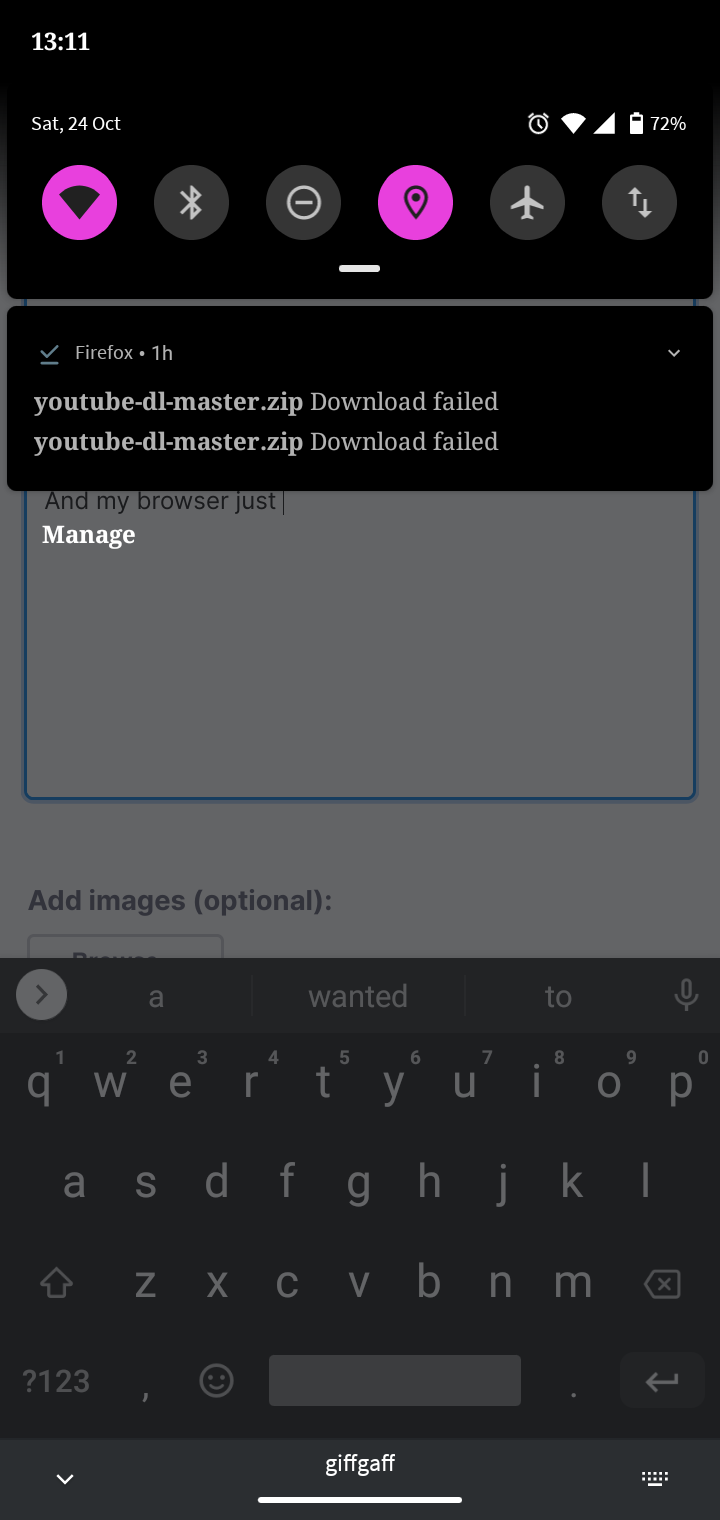Screen dimensions: 720x1520
Task: Enable airplane mode
Action: click(527, 203)
